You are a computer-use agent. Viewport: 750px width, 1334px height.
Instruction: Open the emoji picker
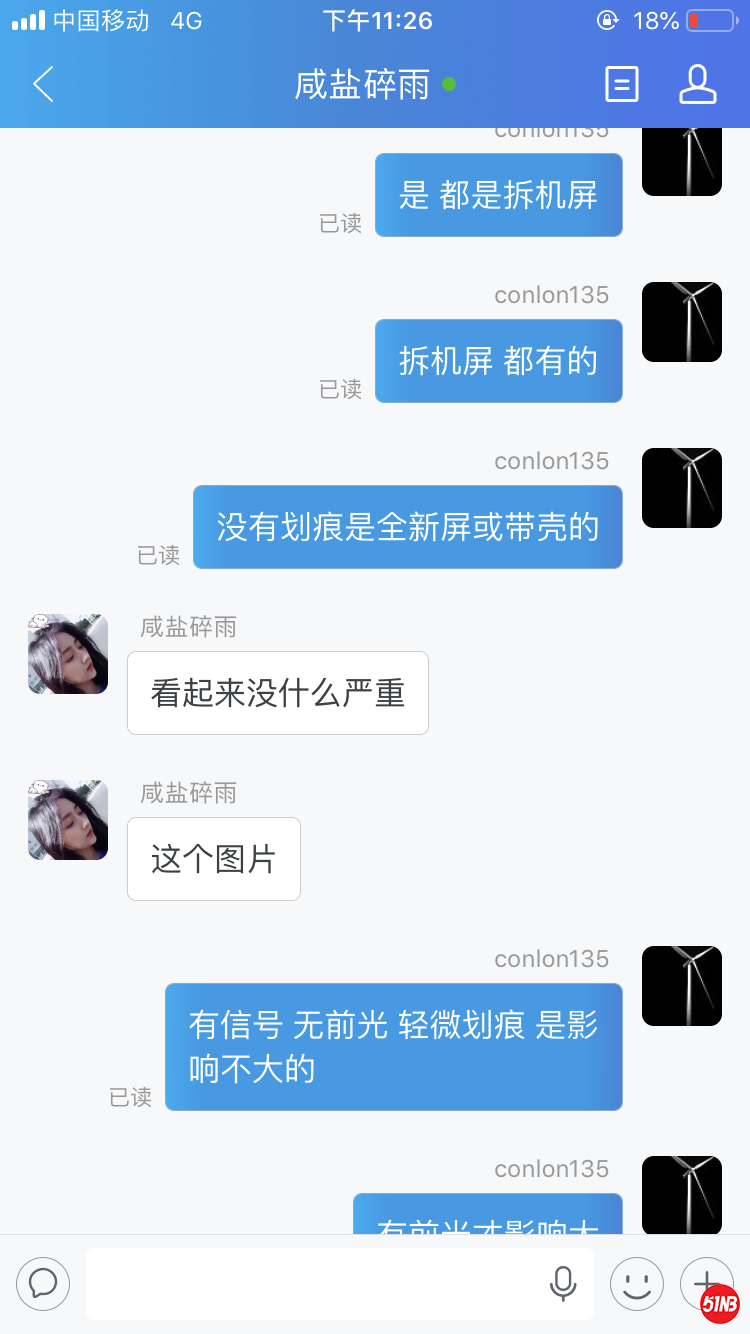[x=637, y=1283]
